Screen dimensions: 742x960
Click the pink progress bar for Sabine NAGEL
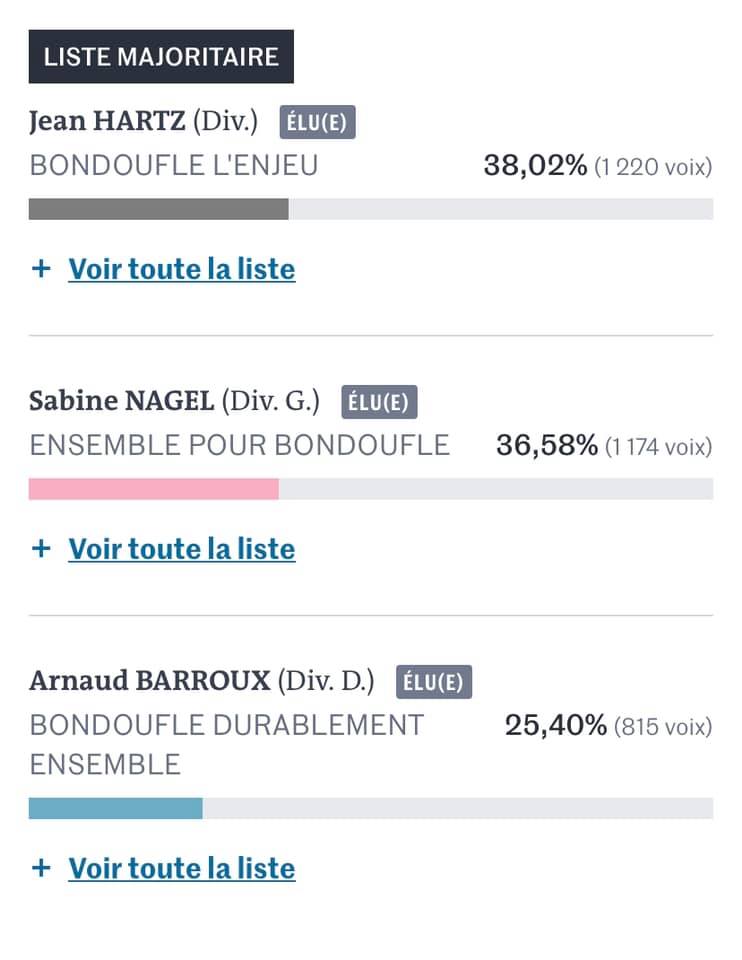tap(152, 489)
